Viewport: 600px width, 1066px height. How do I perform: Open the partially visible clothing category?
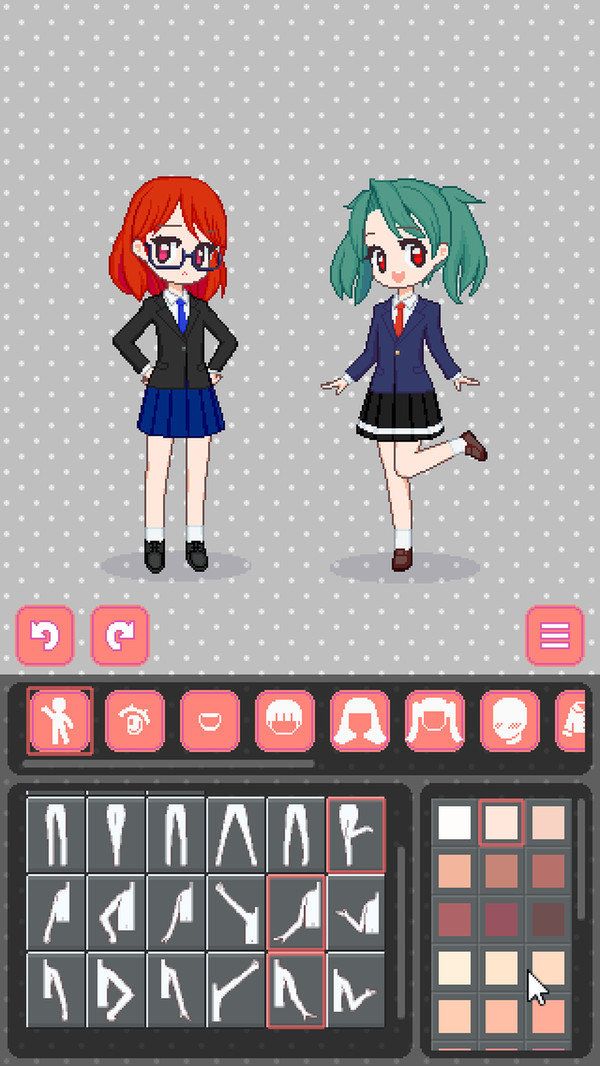tap(572, 720)
